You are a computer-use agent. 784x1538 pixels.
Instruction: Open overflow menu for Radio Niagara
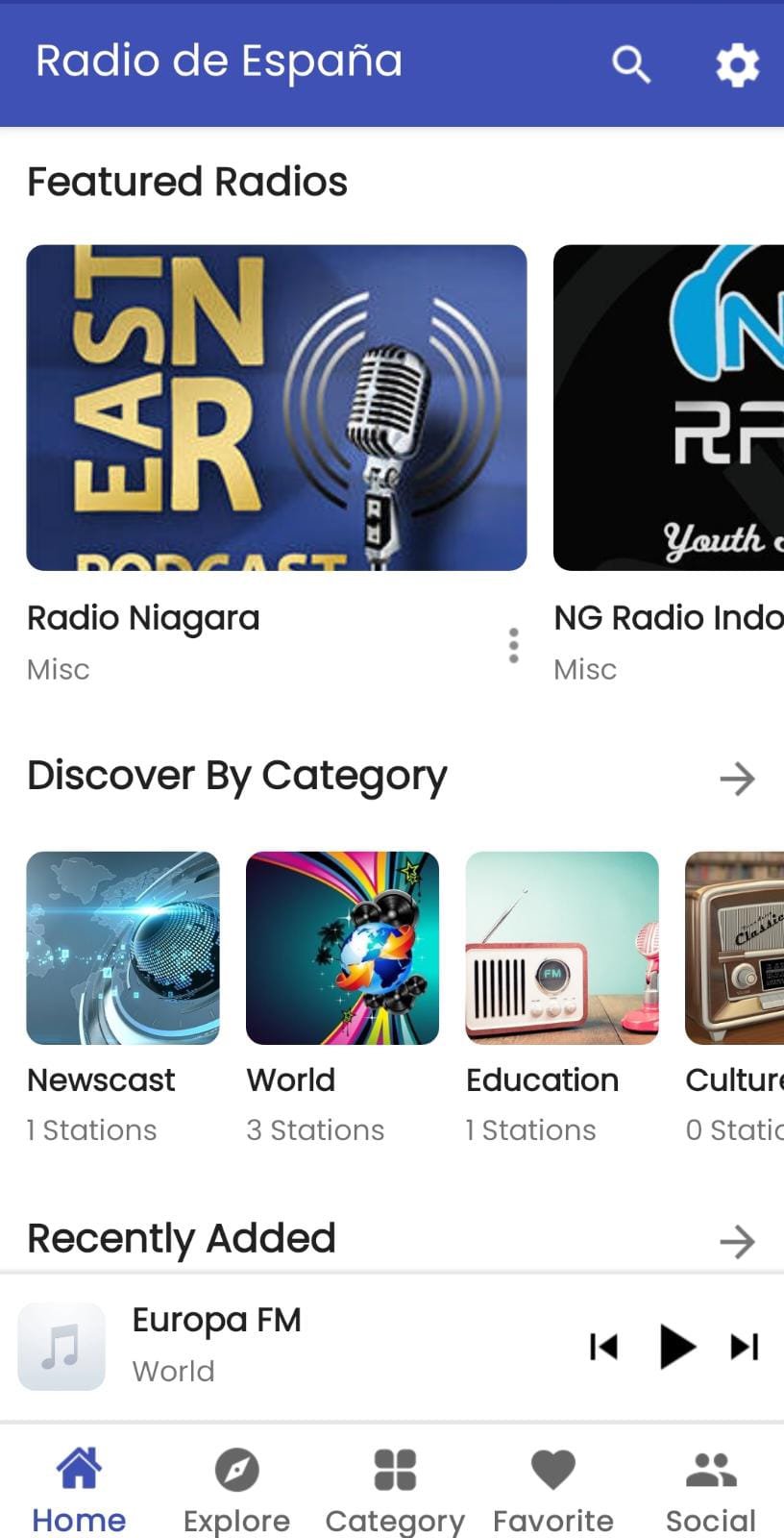514,645
